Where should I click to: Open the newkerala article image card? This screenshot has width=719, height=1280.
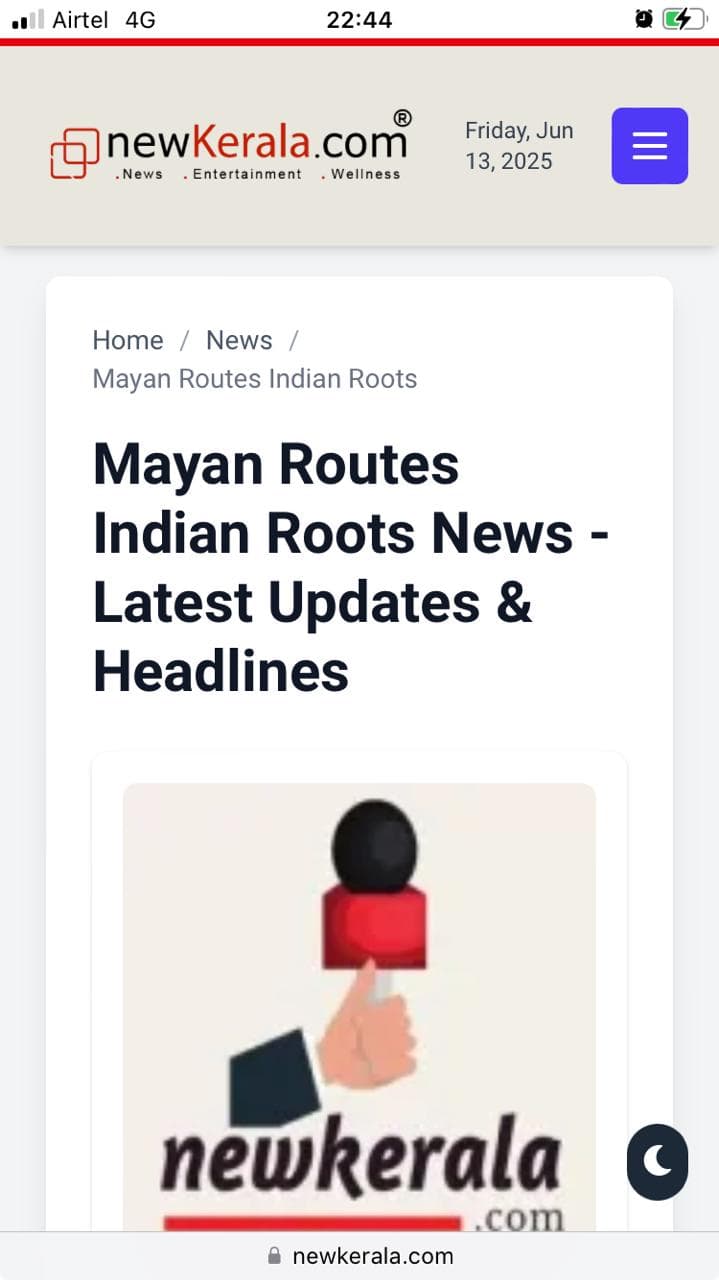coord(359,1007)
